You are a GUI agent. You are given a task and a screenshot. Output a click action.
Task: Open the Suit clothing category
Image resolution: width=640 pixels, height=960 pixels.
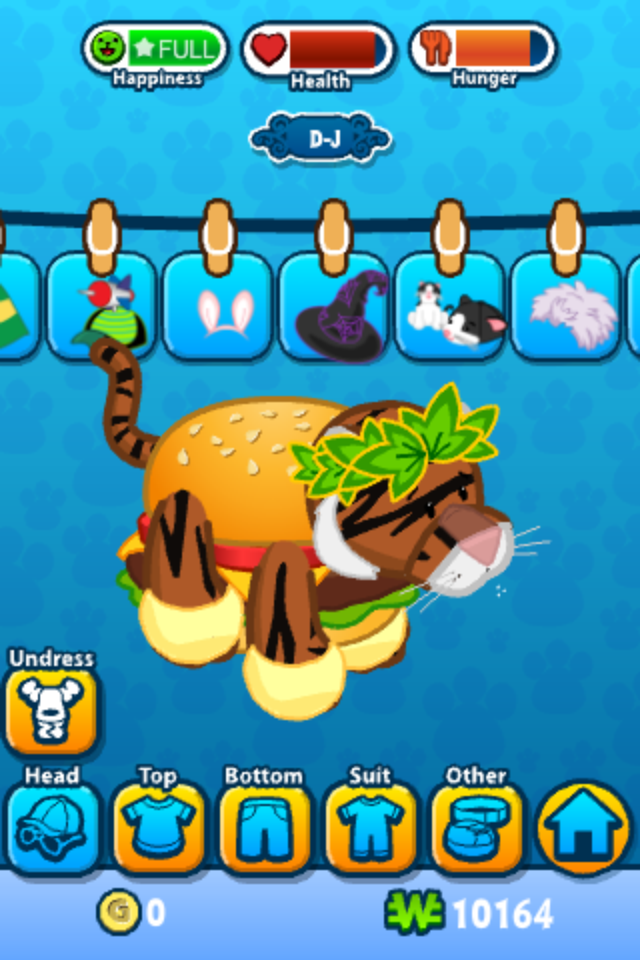[370, 827]
